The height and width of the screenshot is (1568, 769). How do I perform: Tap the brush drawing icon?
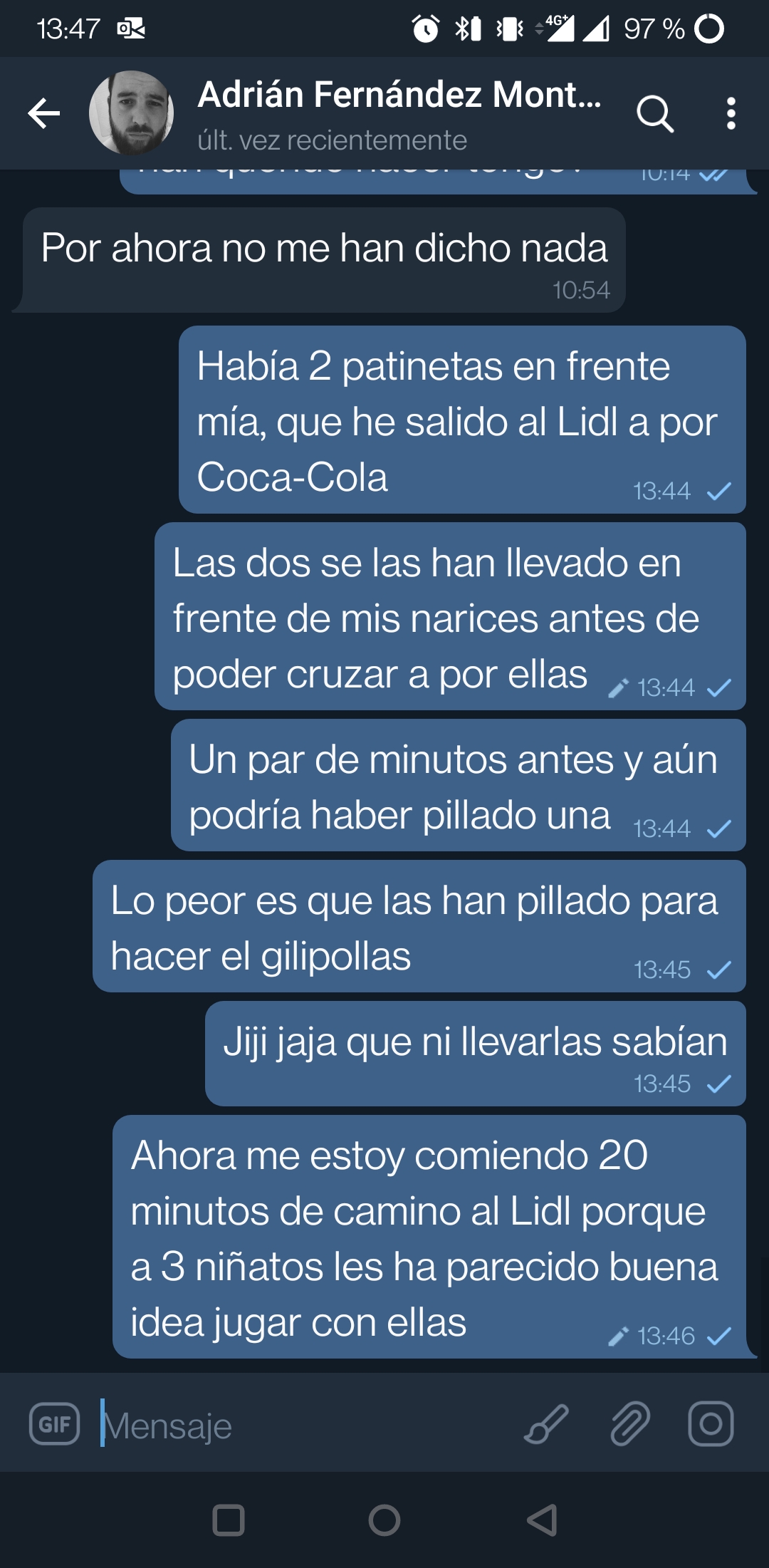click(x=546, y=1423)
